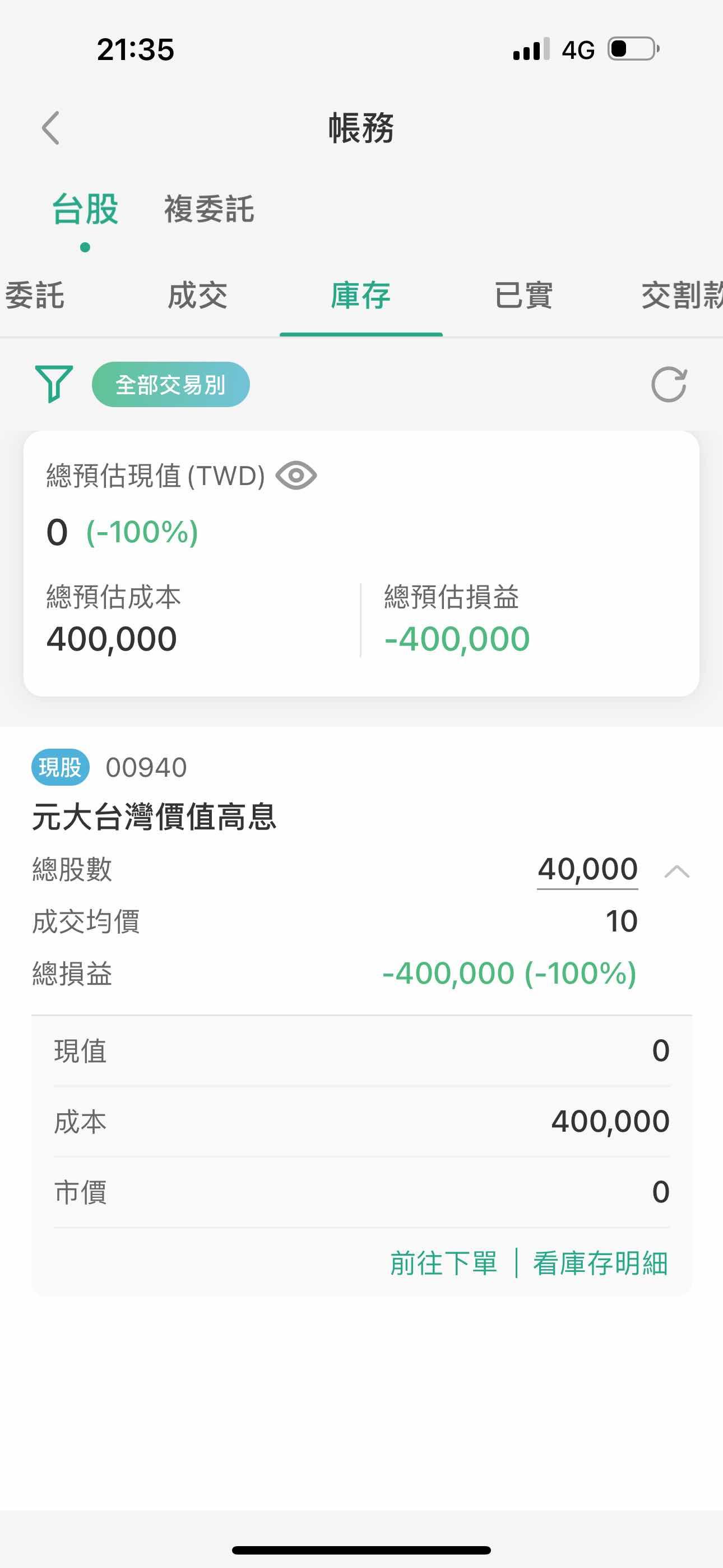The height and width of the screenshot is (1568, 723).
Task: Hide the 總預估現值 amount with eye icon
Action: (x=296, y=476)
